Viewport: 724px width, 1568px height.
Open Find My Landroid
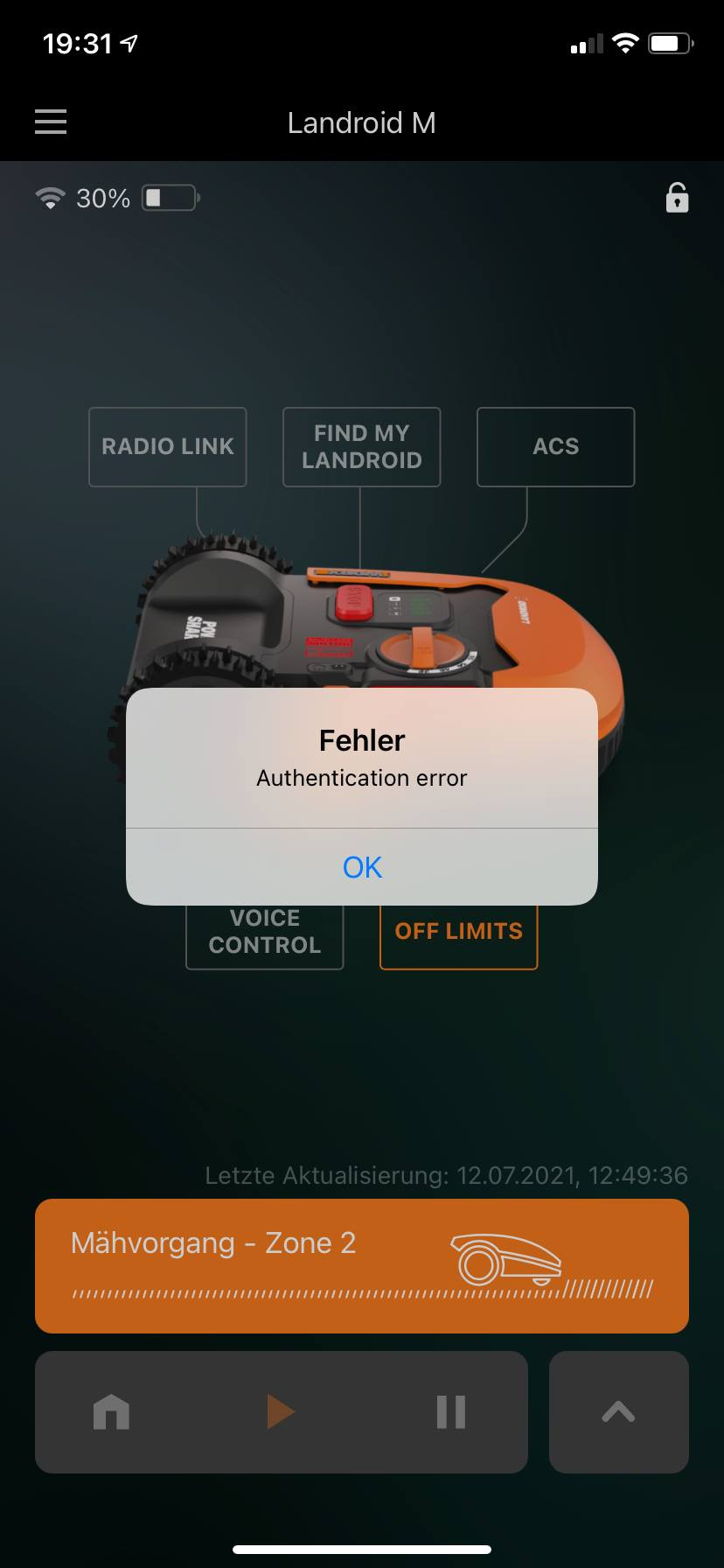[x=362, y=446]
